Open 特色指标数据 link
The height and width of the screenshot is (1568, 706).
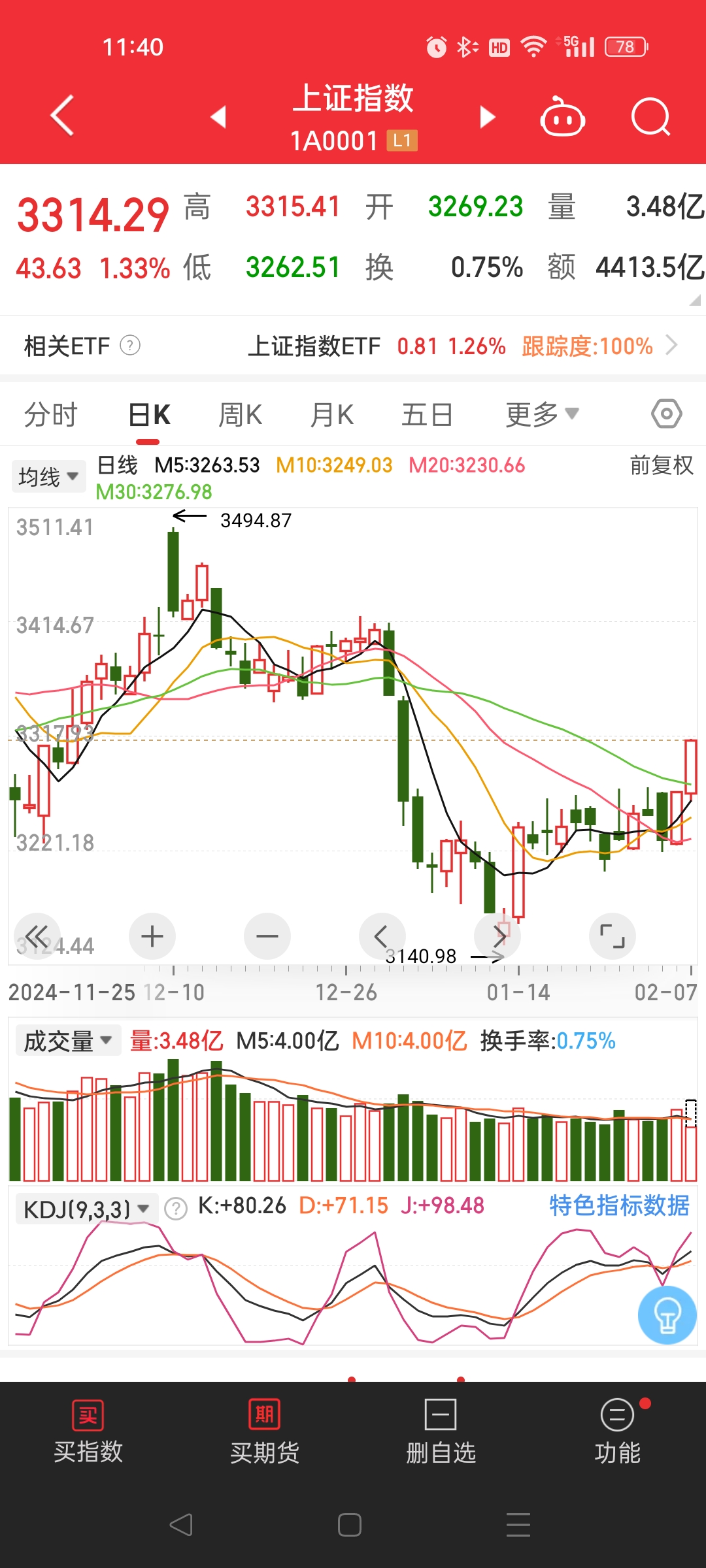[x=618, y=1204]
